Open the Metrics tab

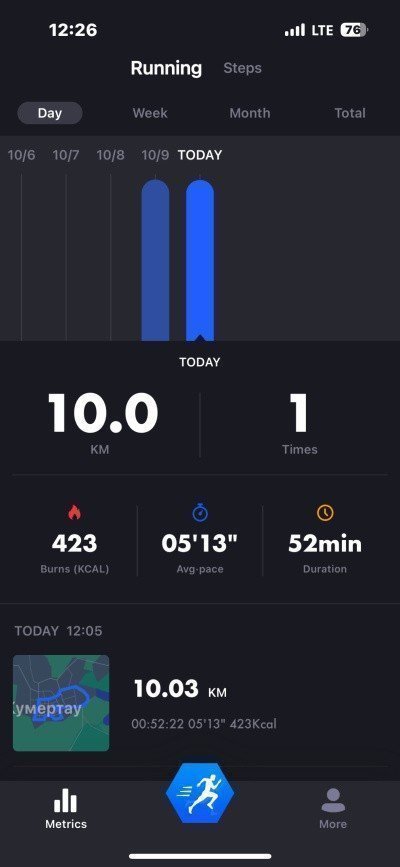click(x=66, y=808)
